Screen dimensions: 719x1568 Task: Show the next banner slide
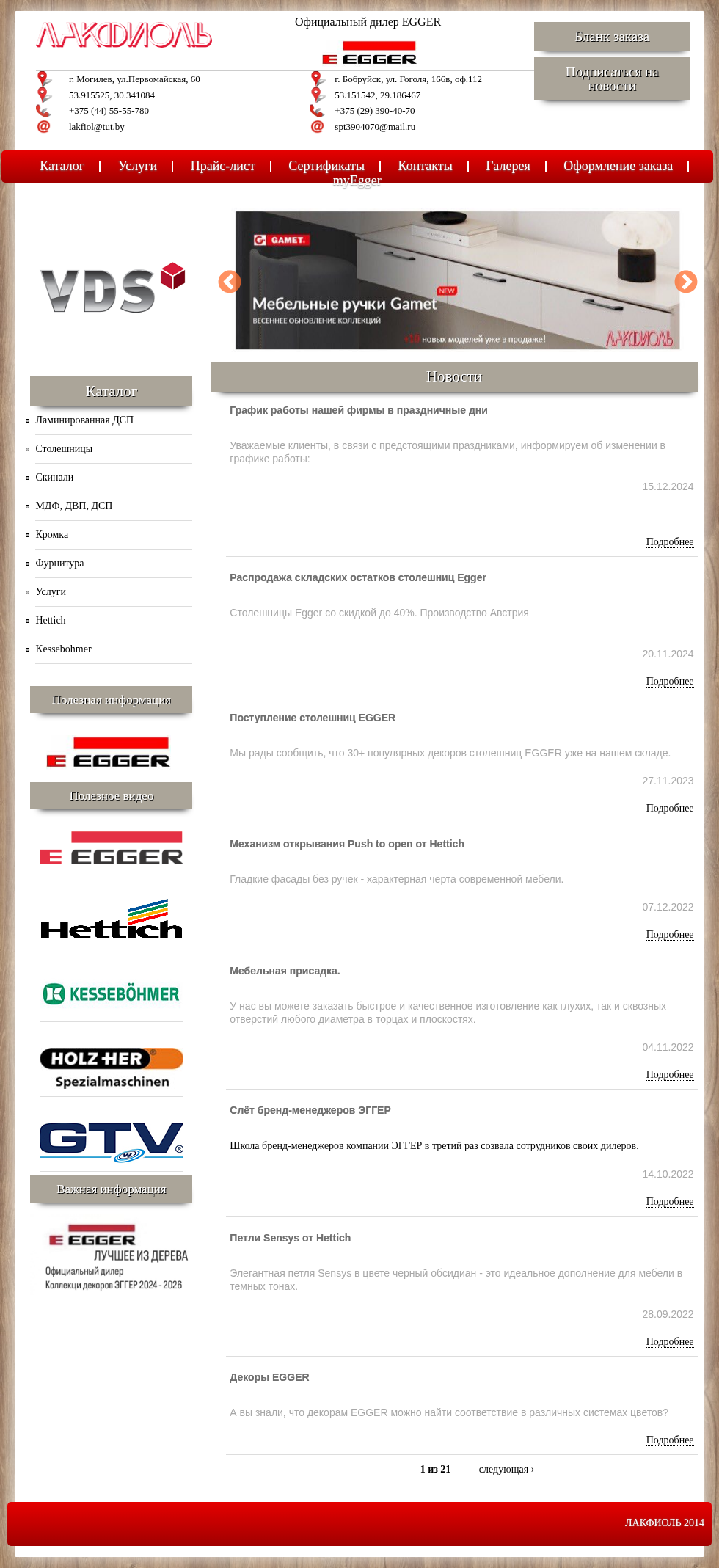685,282
